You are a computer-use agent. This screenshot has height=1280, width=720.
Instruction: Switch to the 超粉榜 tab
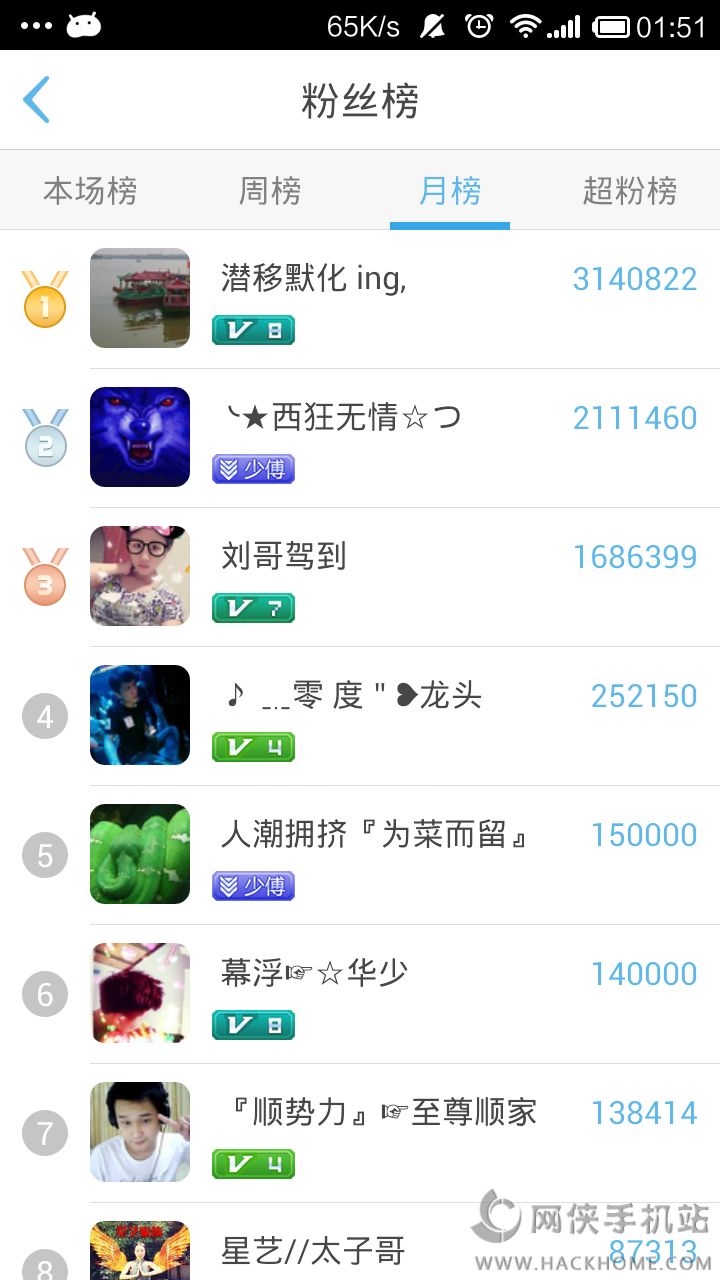(630, 190)
